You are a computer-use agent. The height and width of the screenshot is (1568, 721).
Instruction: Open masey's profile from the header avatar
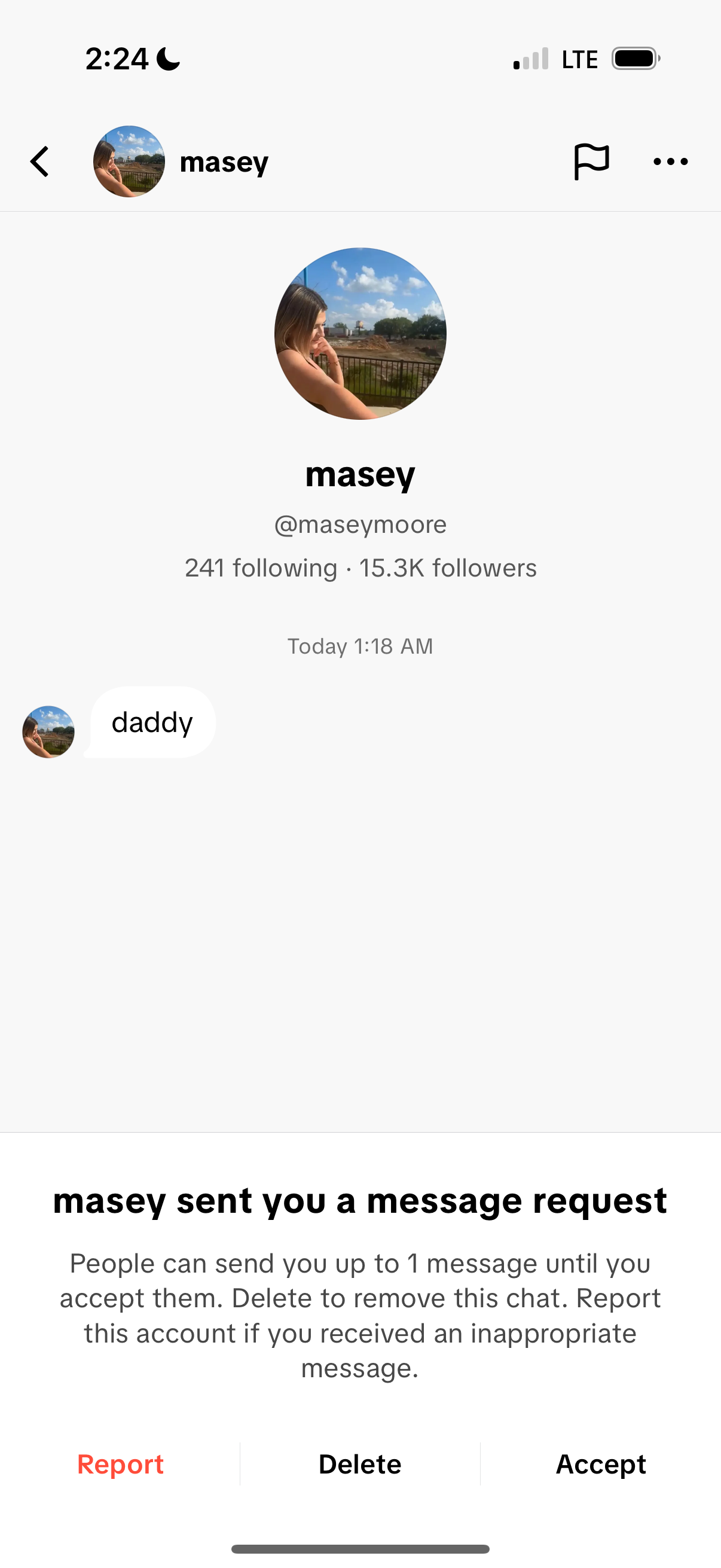click(129, 162)
